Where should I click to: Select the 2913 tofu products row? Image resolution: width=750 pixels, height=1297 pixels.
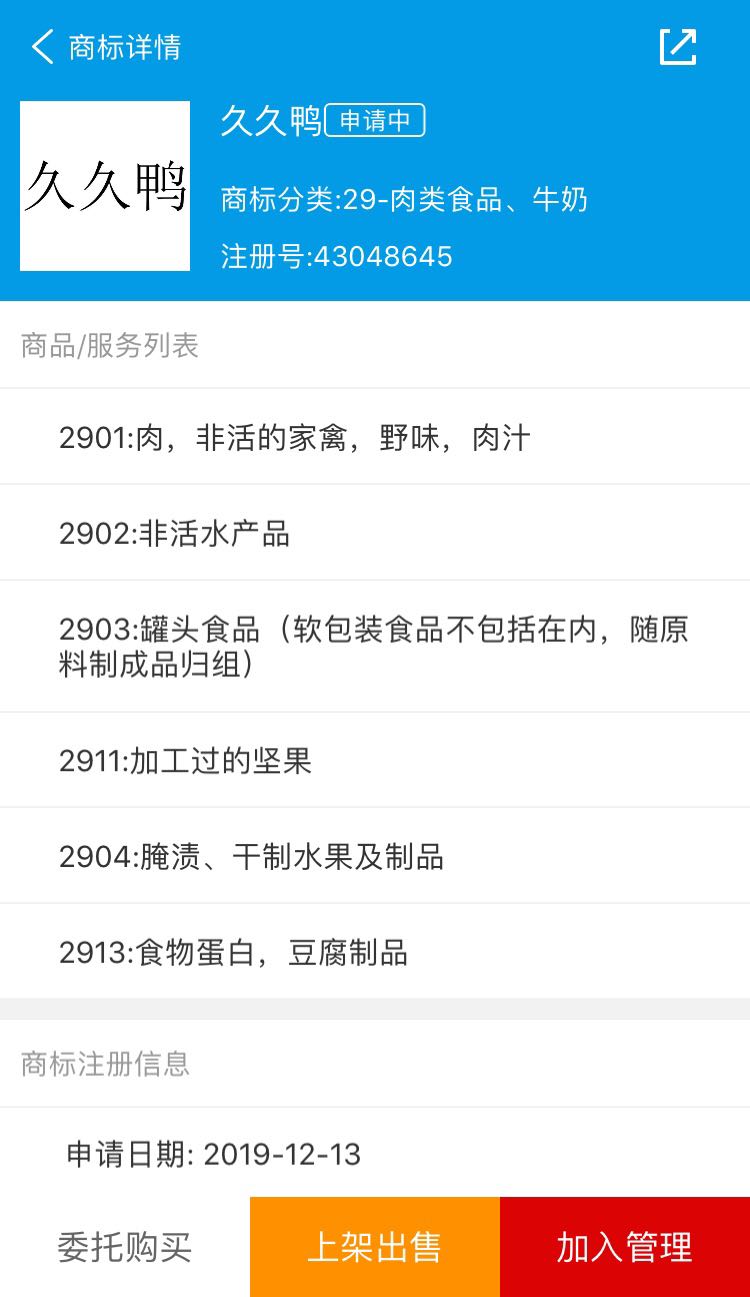[x=235, y=952]
